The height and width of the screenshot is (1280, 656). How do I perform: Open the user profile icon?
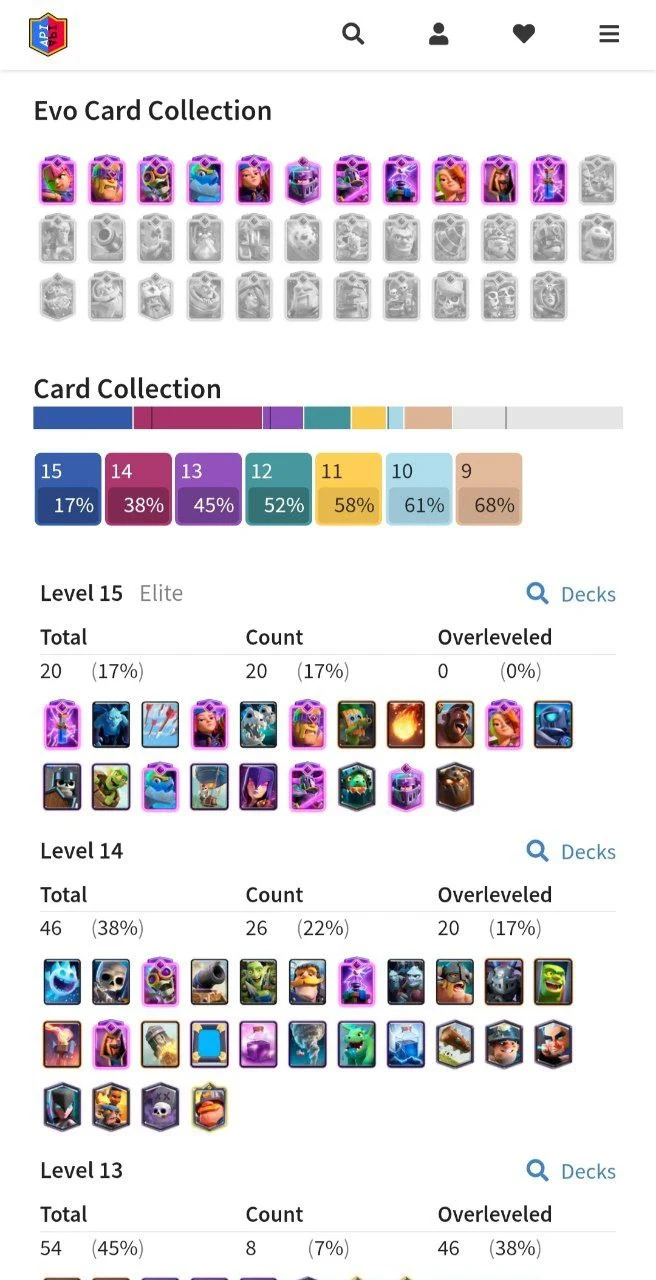click(x=438, y=34)
